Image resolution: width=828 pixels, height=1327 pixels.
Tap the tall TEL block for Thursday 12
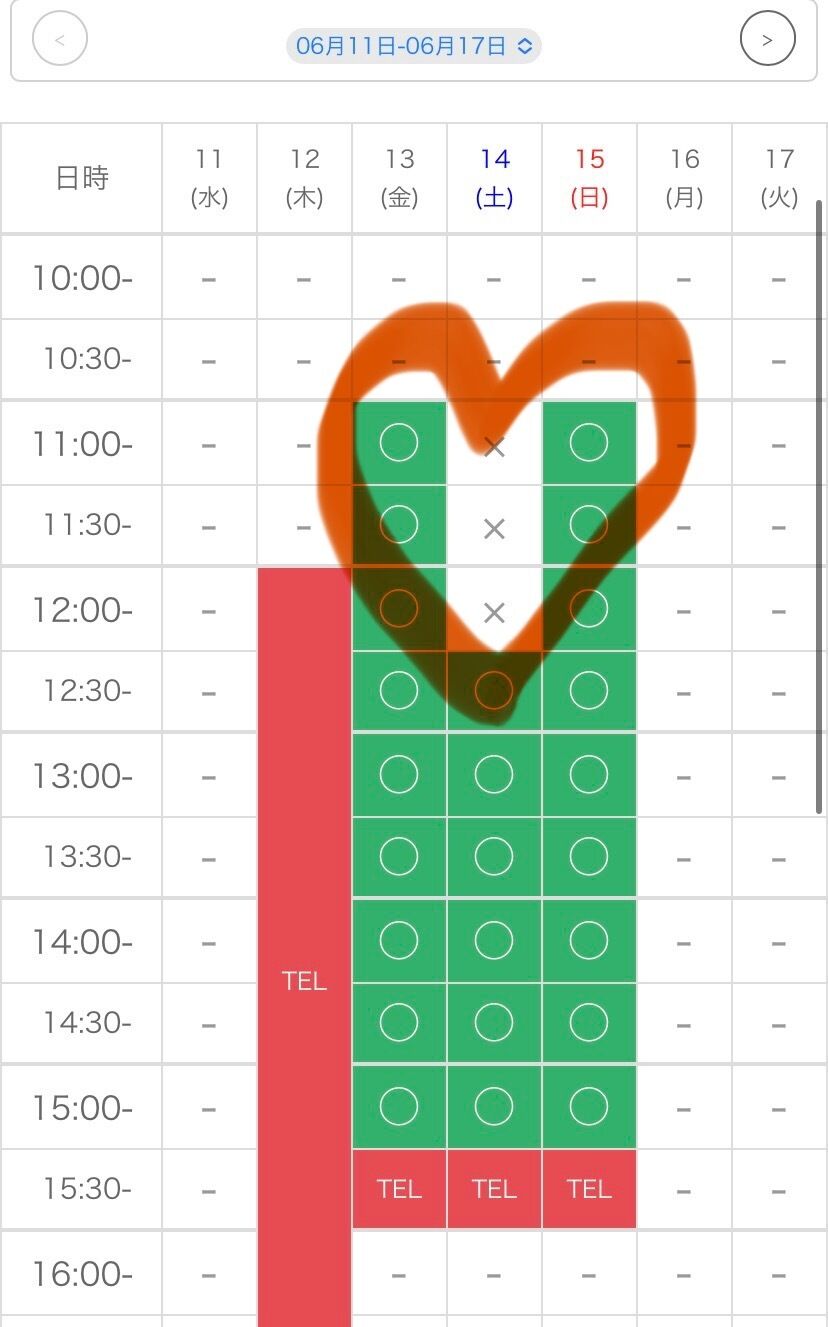coord(304,947)
